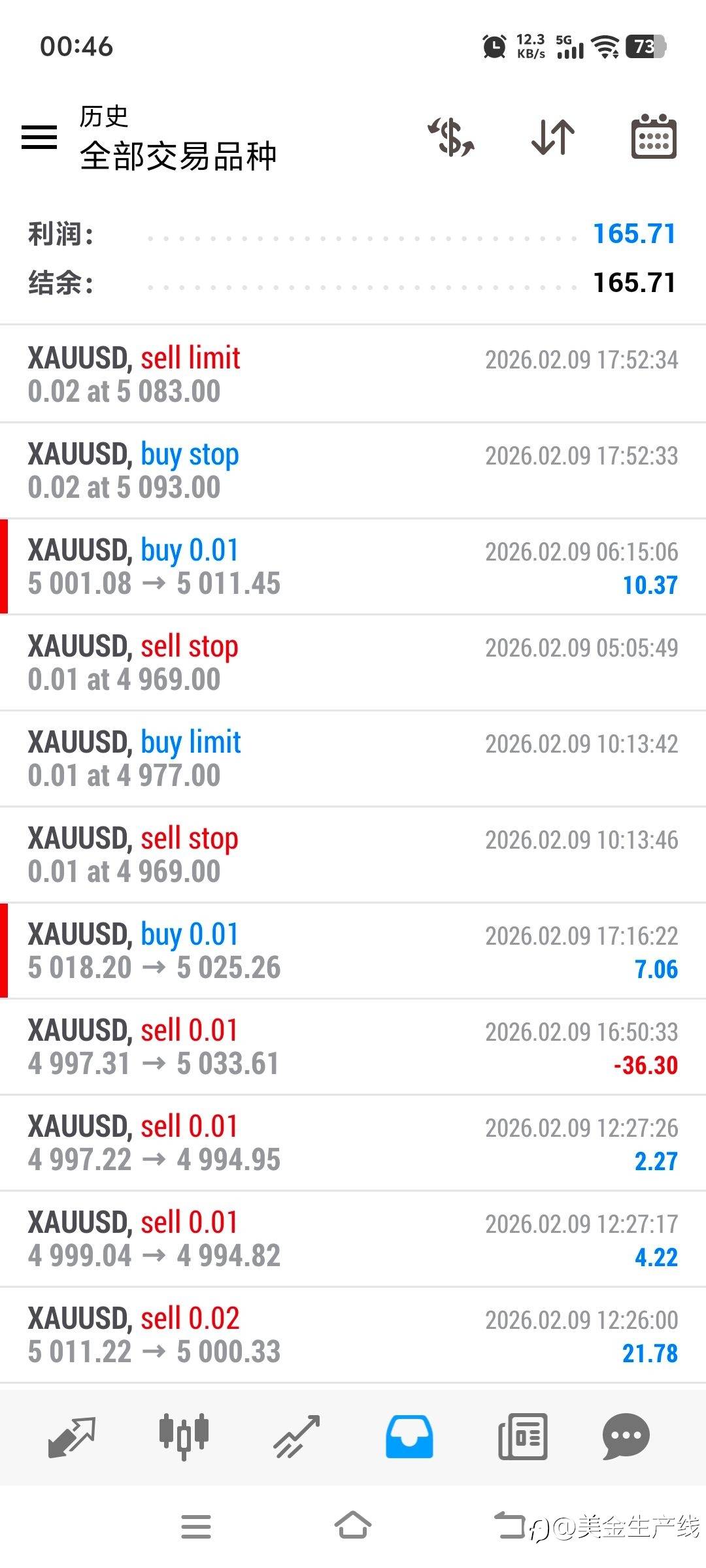Open the chat messages tab

tap(626, 1437)
